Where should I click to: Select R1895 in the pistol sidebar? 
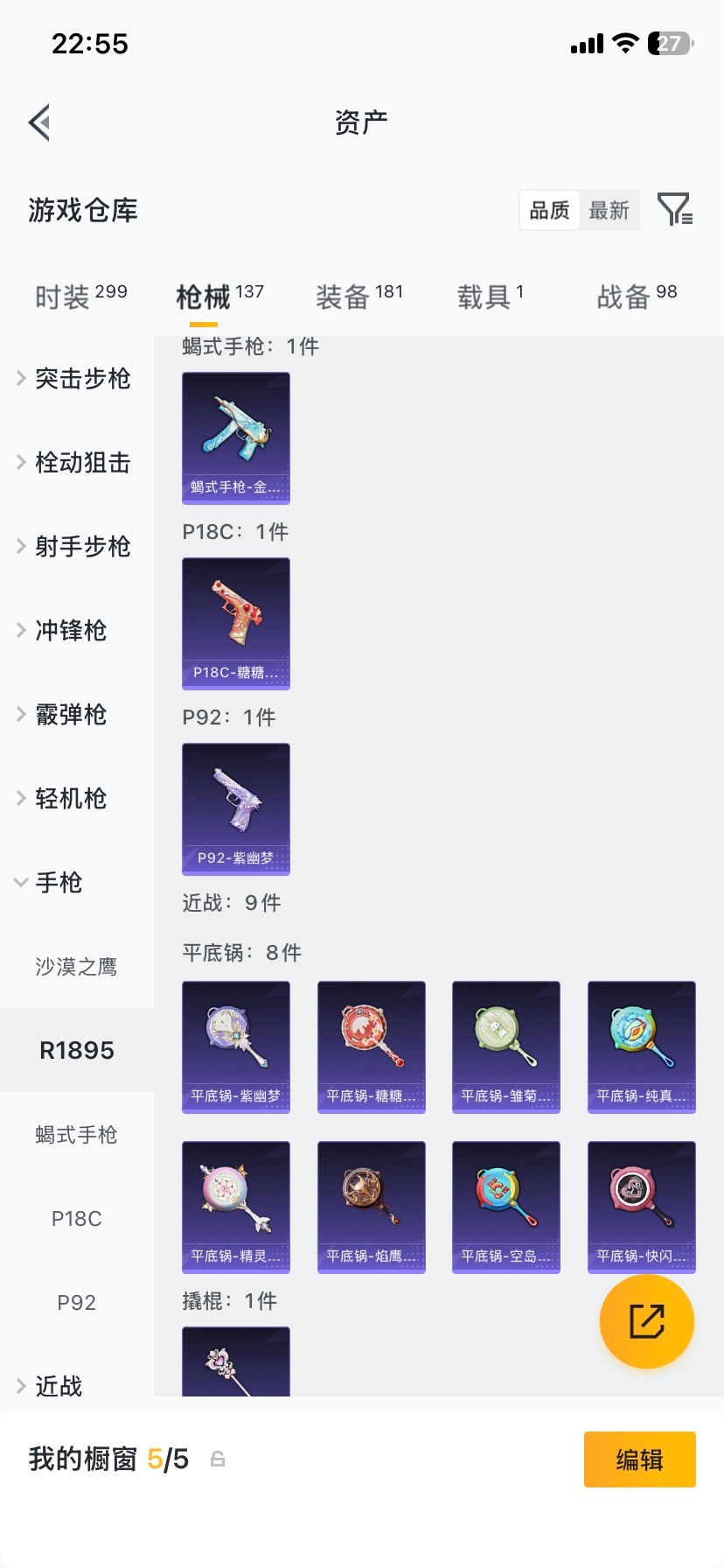76,1049
